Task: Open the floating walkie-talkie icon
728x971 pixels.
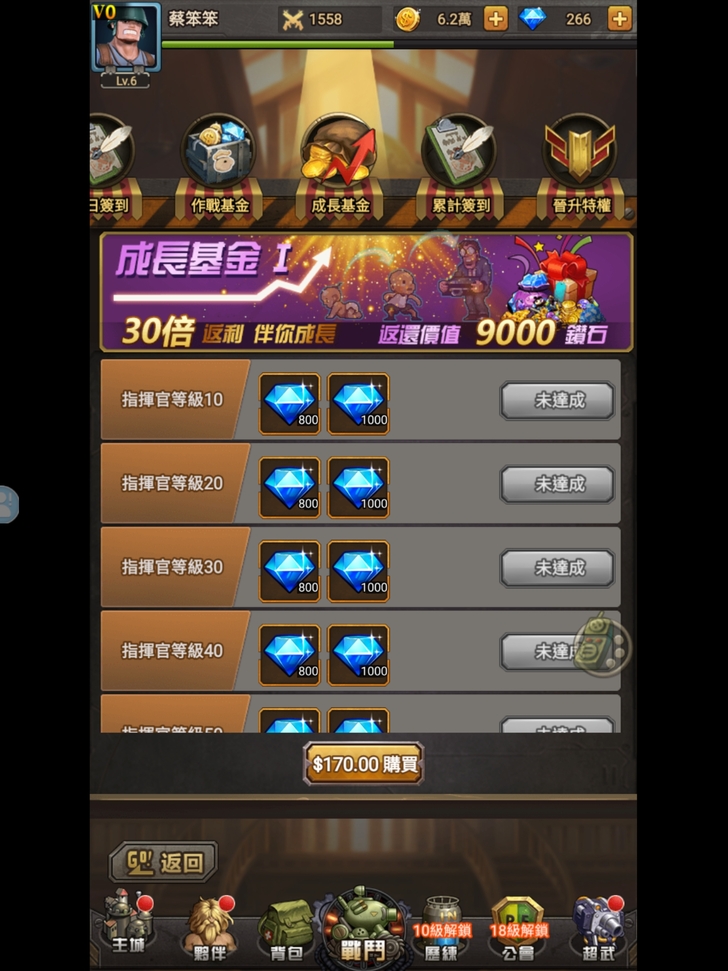Action: click(x=602, y=645)
